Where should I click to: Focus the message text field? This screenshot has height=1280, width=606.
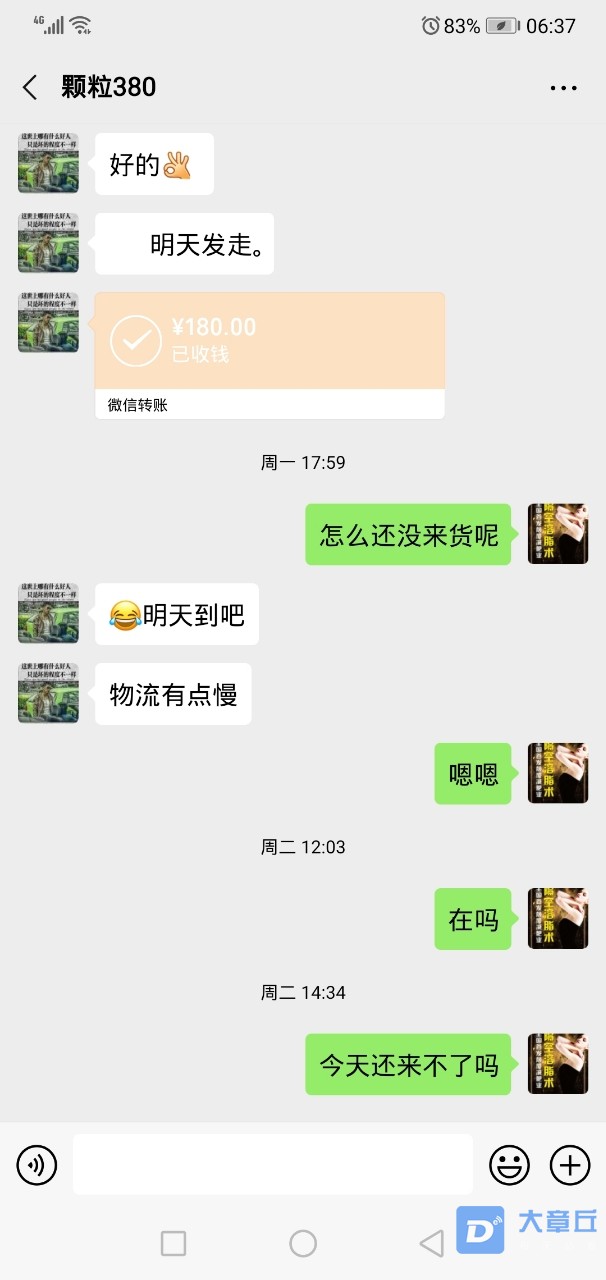(x=272, y=1164)
